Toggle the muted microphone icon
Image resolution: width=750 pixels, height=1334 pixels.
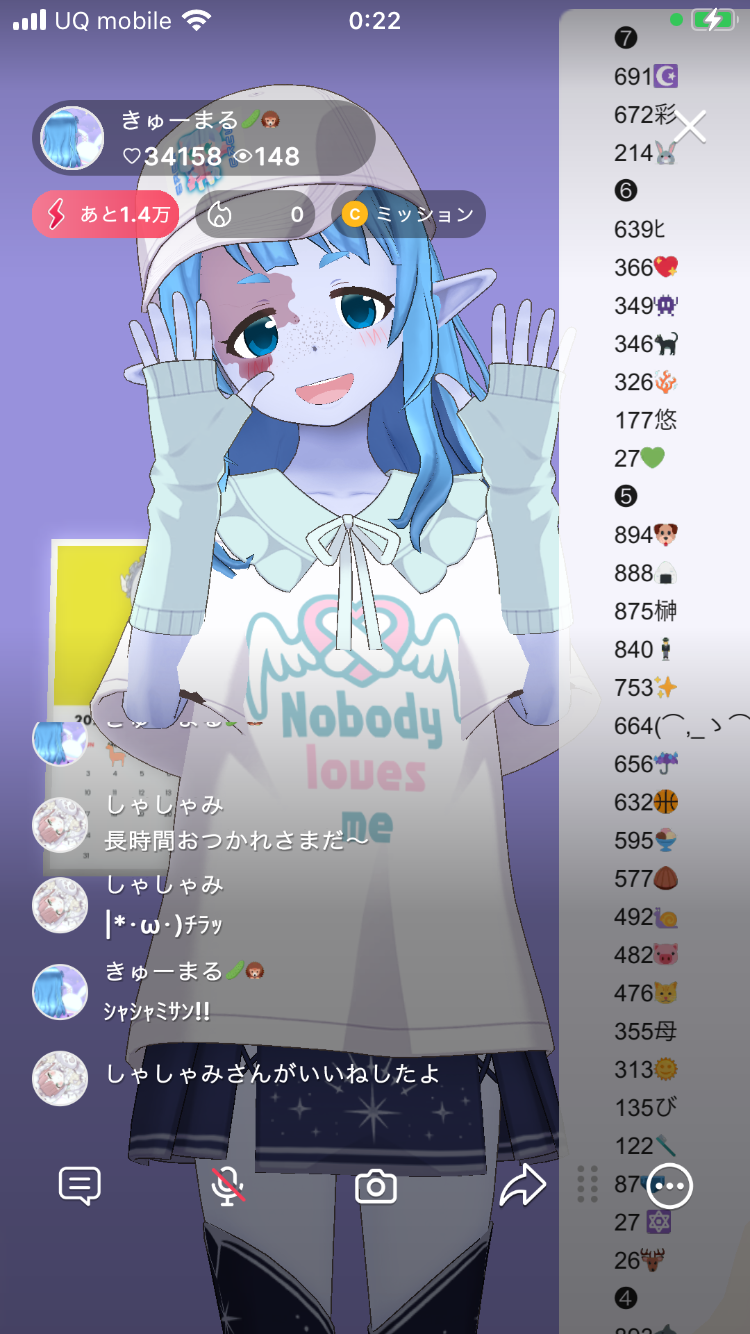tap(228, 1187)
